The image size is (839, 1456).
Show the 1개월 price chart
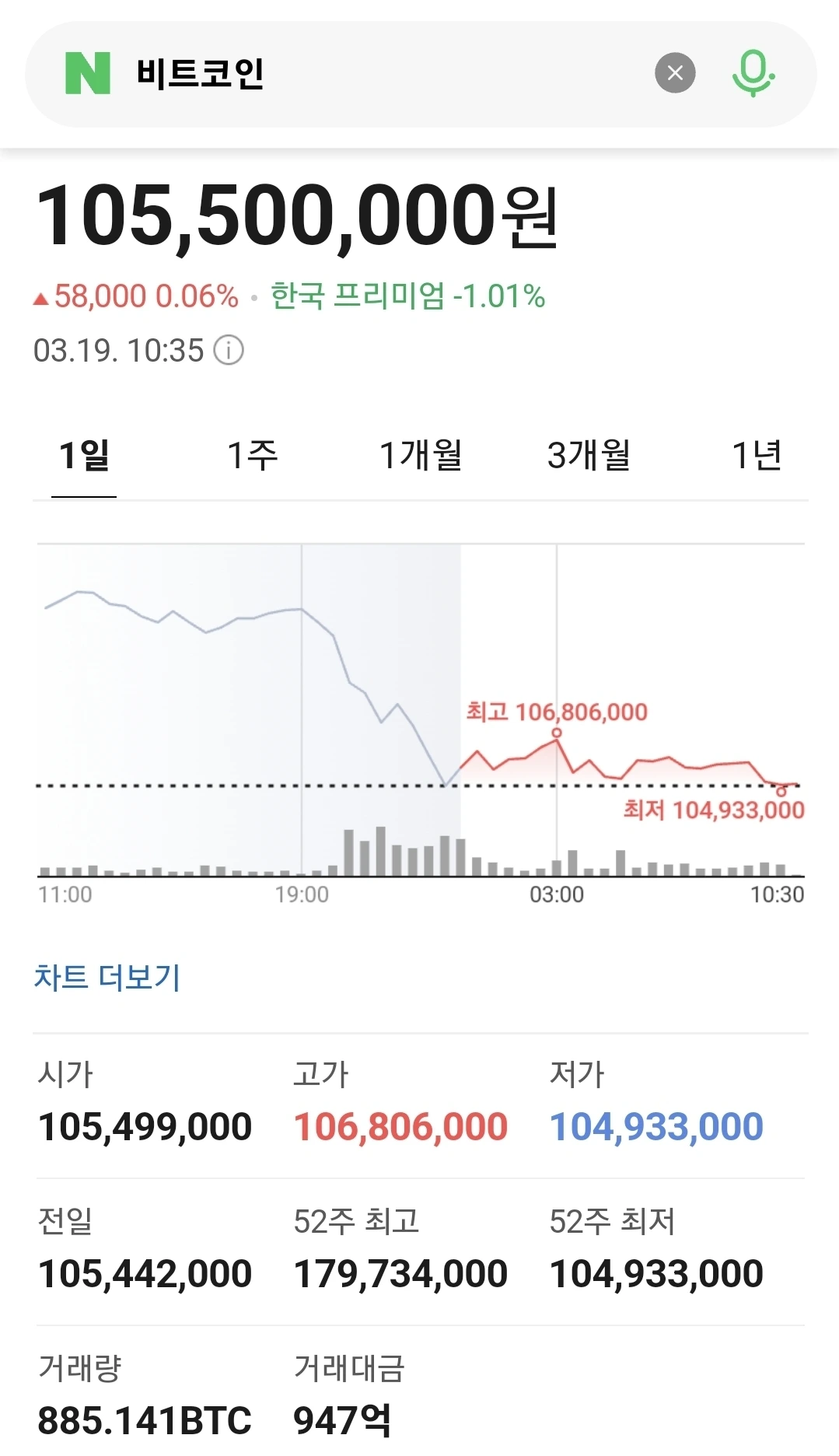pos(420,456)
